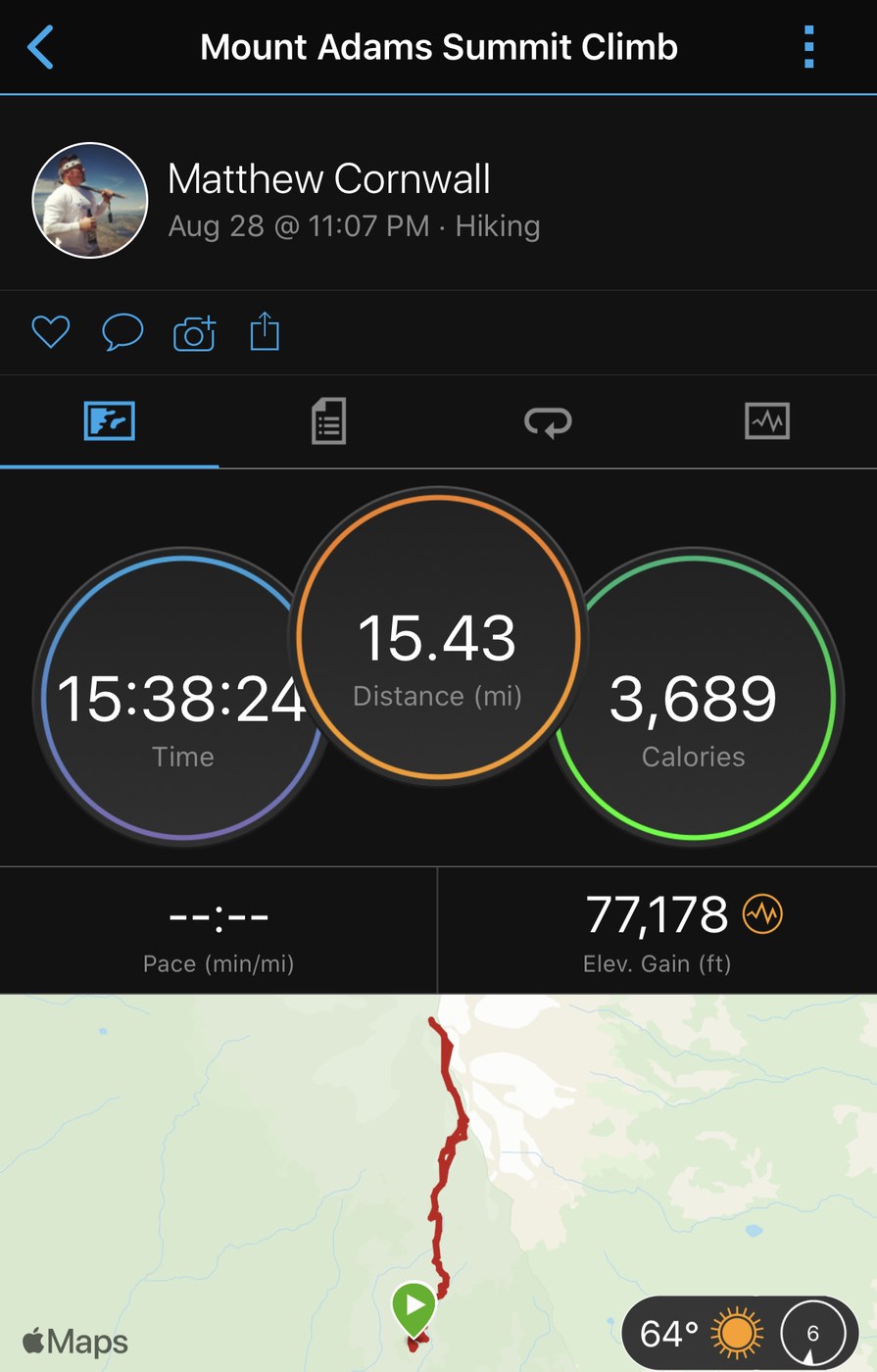Image resolution: width=877 pixels, height=1372 pixels.
Task: Share this hiking activity
Action: coord(265,331)
